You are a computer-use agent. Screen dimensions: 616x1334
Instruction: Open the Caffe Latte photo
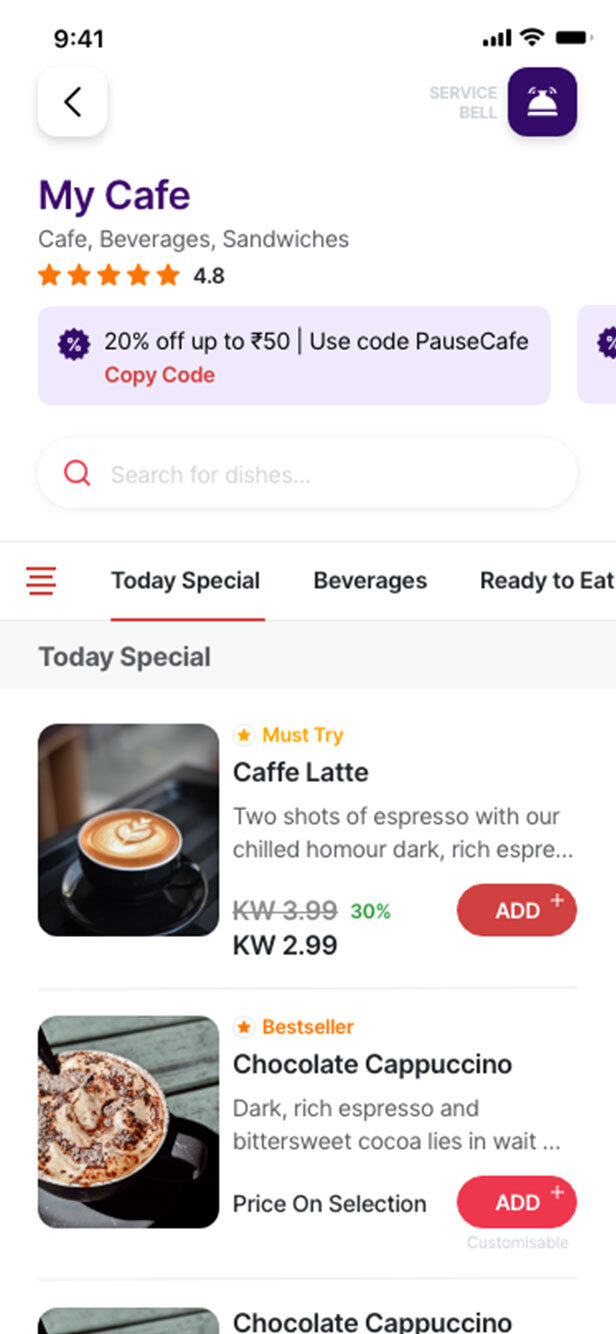(128, 830)
